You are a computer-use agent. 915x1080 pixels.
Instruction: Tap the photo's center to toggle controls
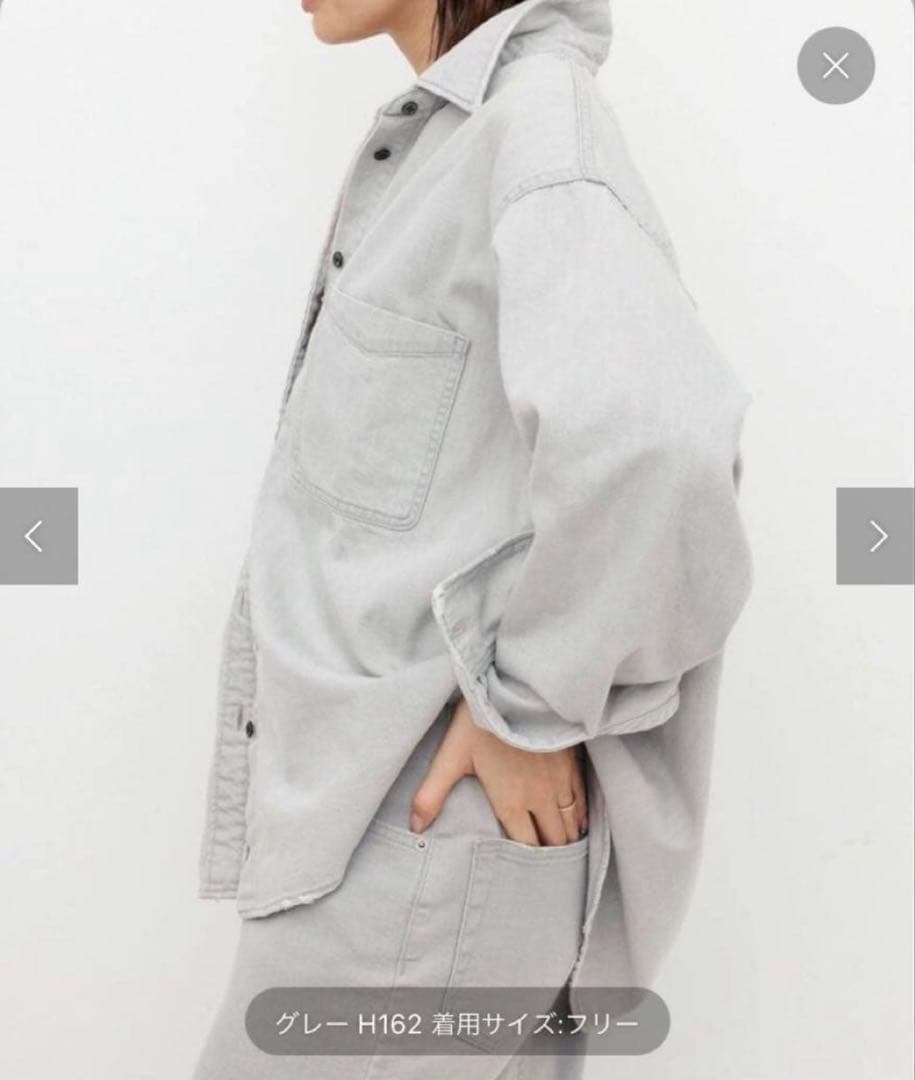pos(457,540)
